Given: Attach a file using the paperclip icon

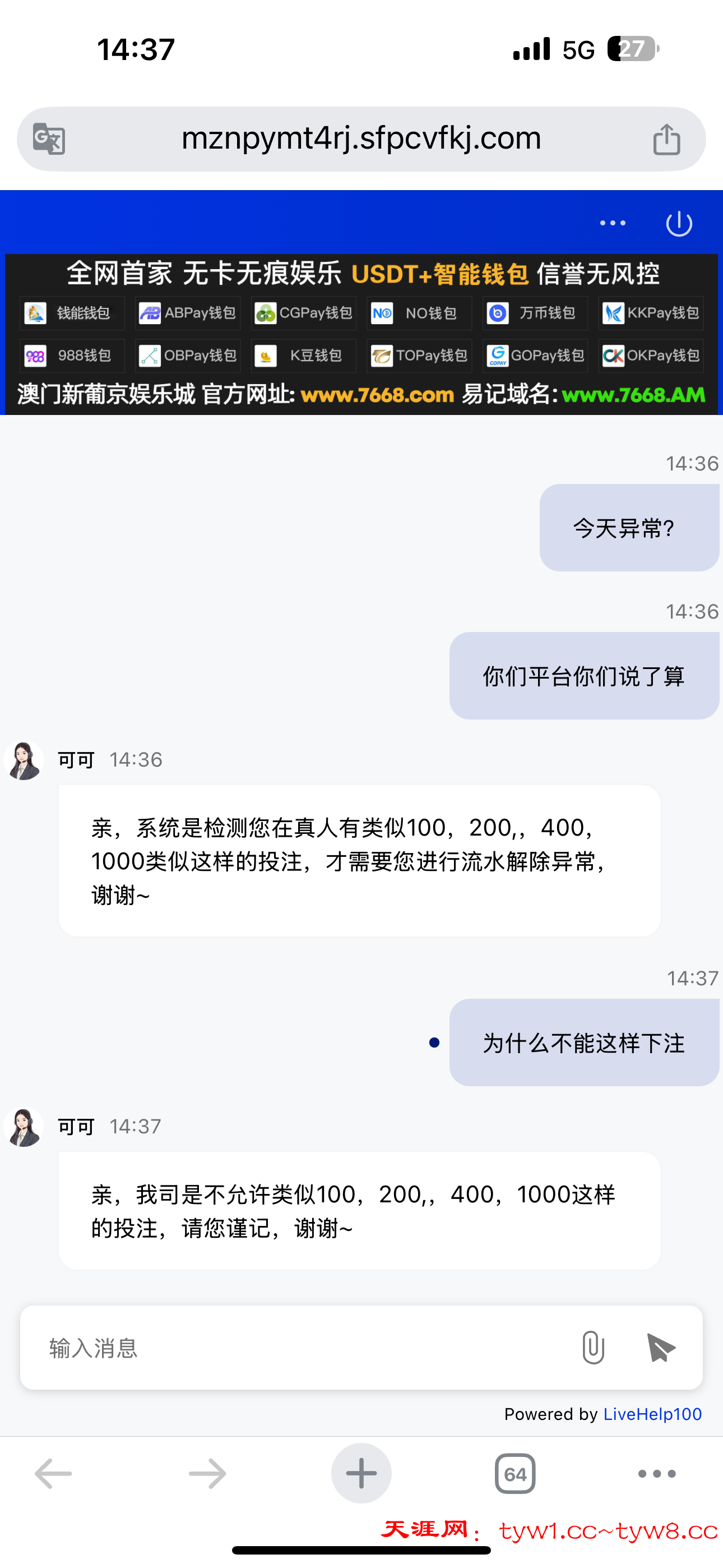Looking at the screenshot, I should (594, 1348).
